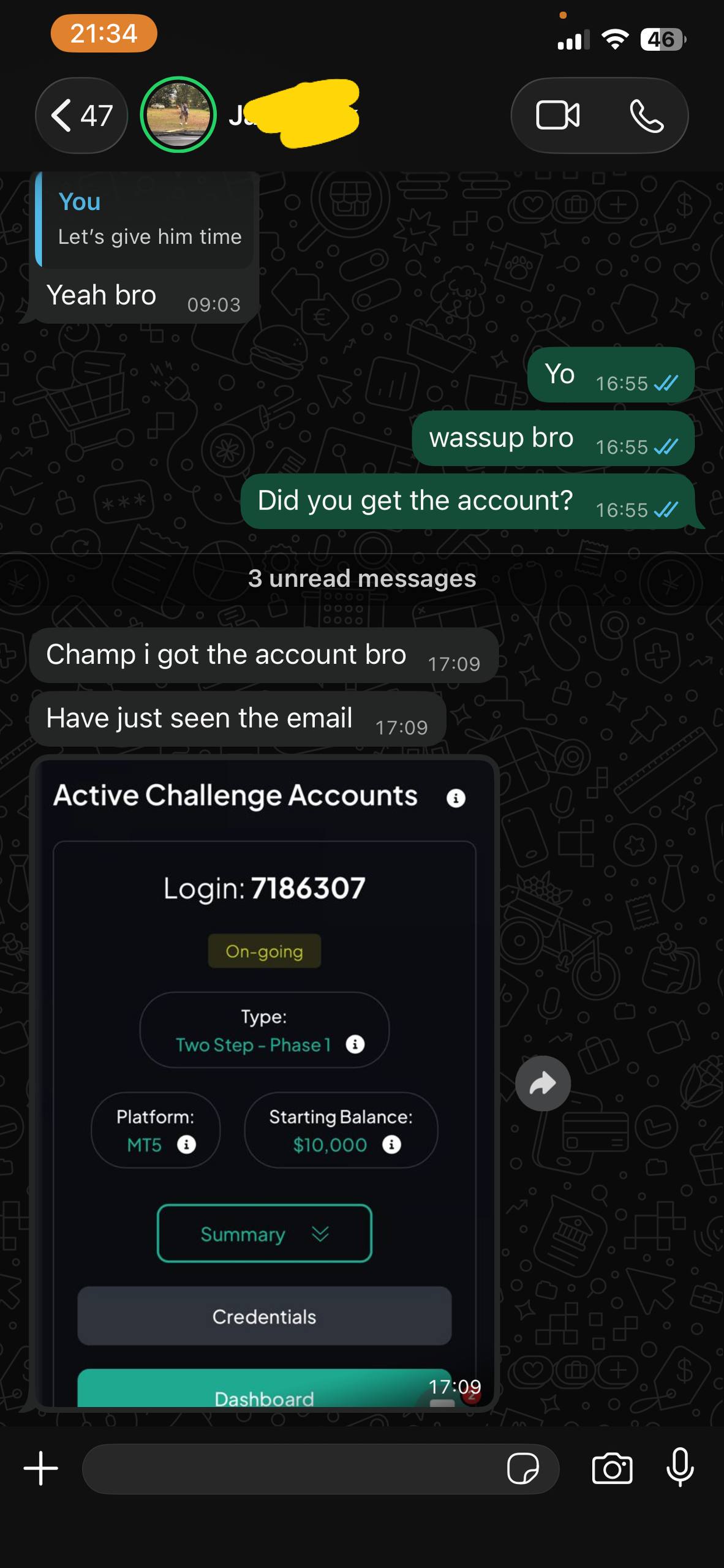Tap the quoted "Let's give him time" reply
The image size is (724, 1568).
pos(147,221)
